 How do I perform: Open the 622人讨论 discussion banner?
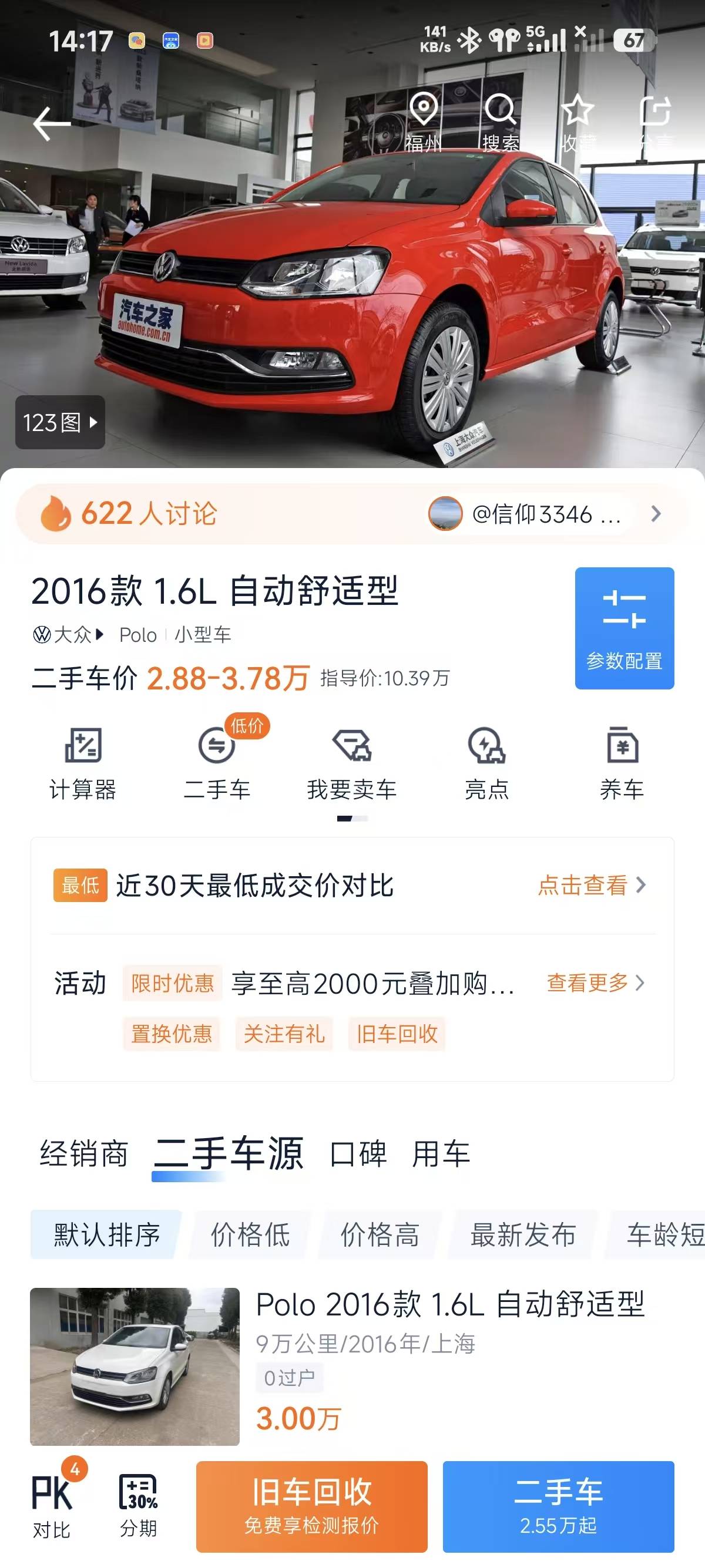tap(352, 514)
